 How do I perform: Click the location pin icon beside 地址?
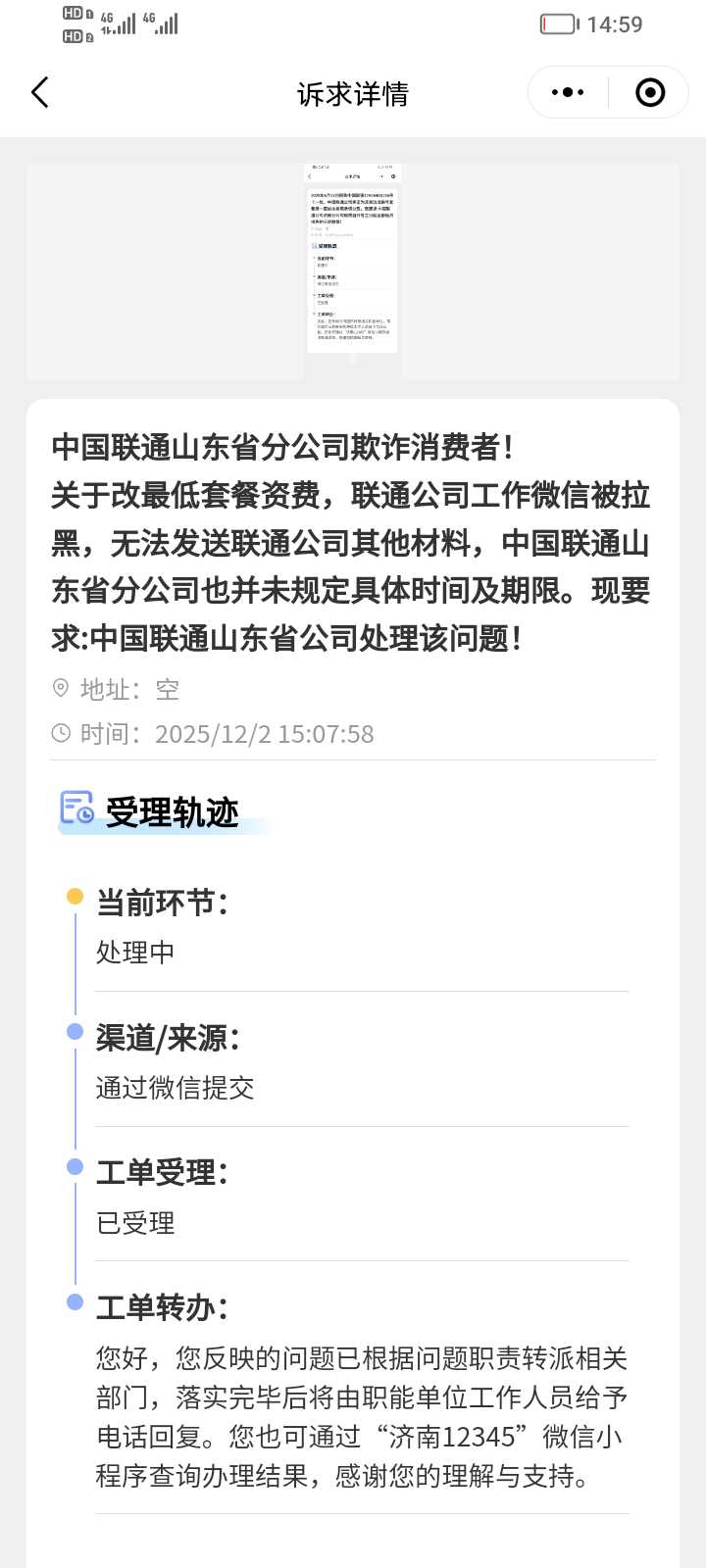[61, 688]
